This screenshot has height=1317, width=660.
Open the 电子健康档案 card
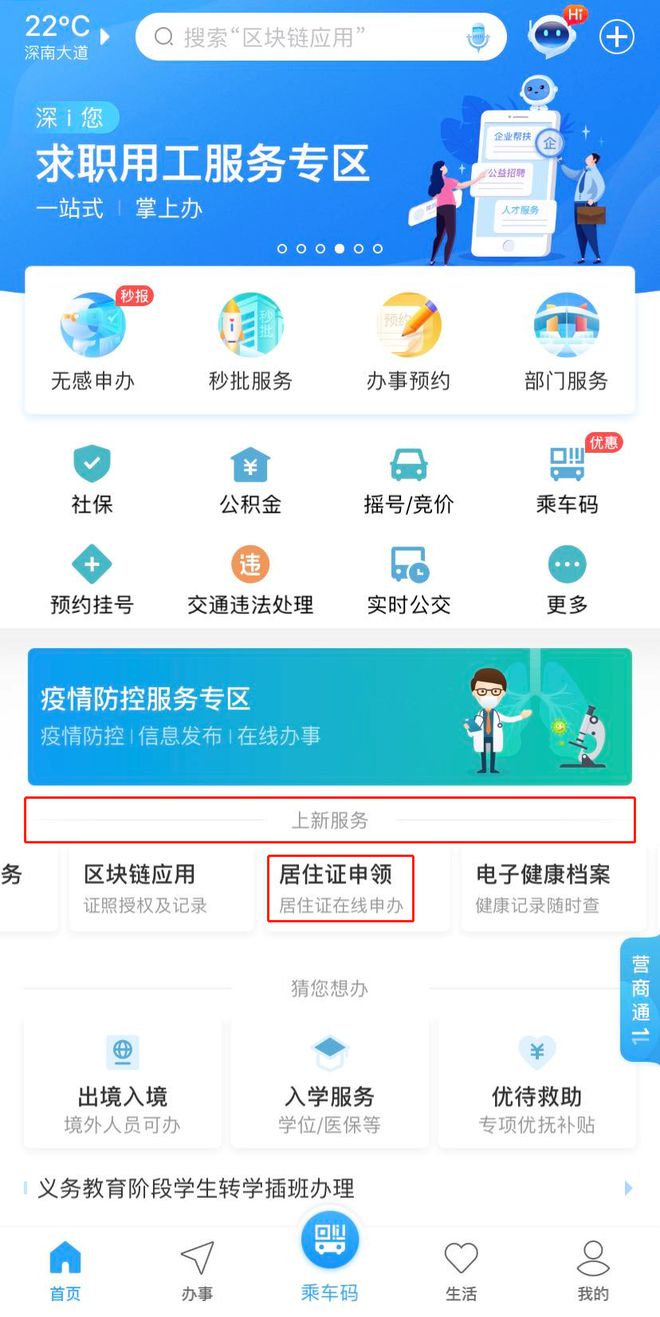[543, 888]
